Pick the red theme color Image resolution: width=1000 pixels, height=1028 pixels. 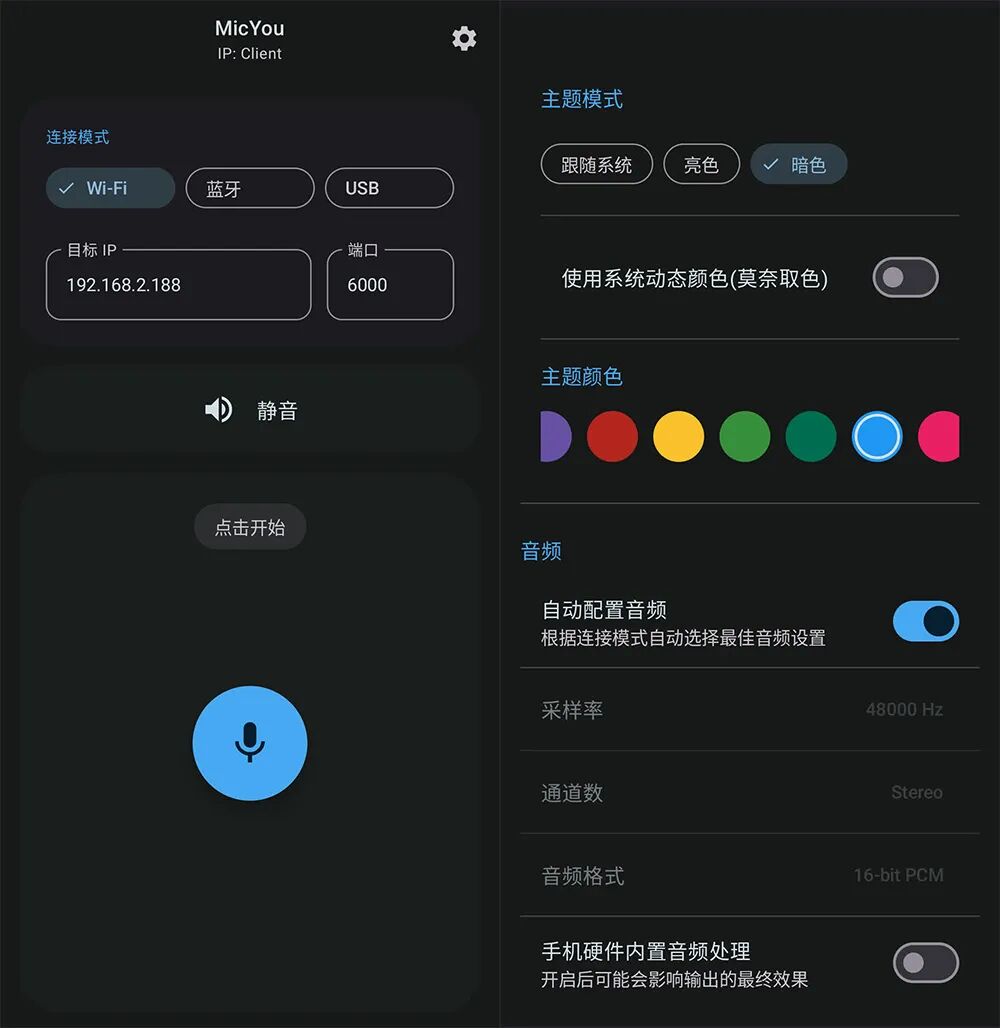coord(612,437)
